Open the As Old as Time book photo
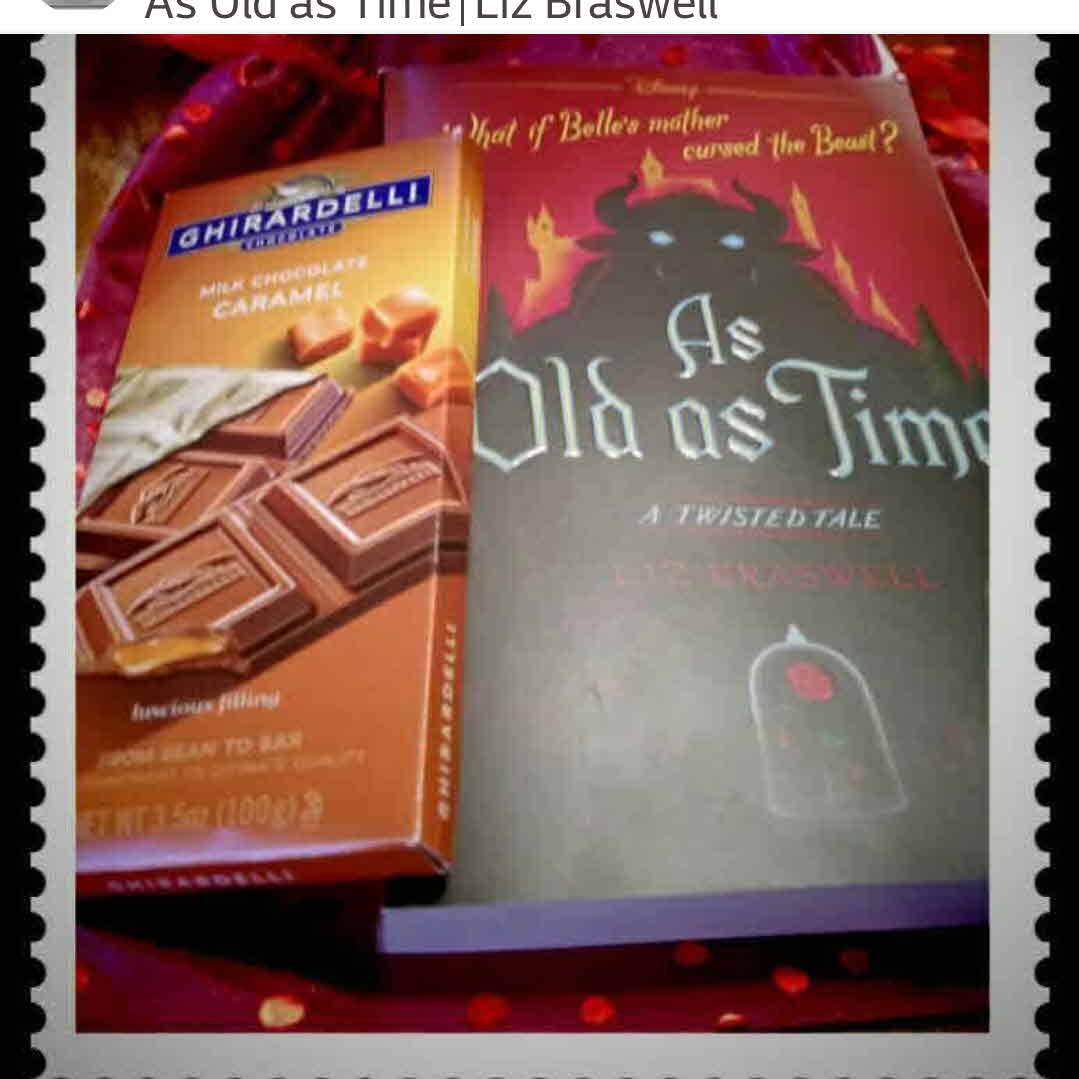 point(540,540)
